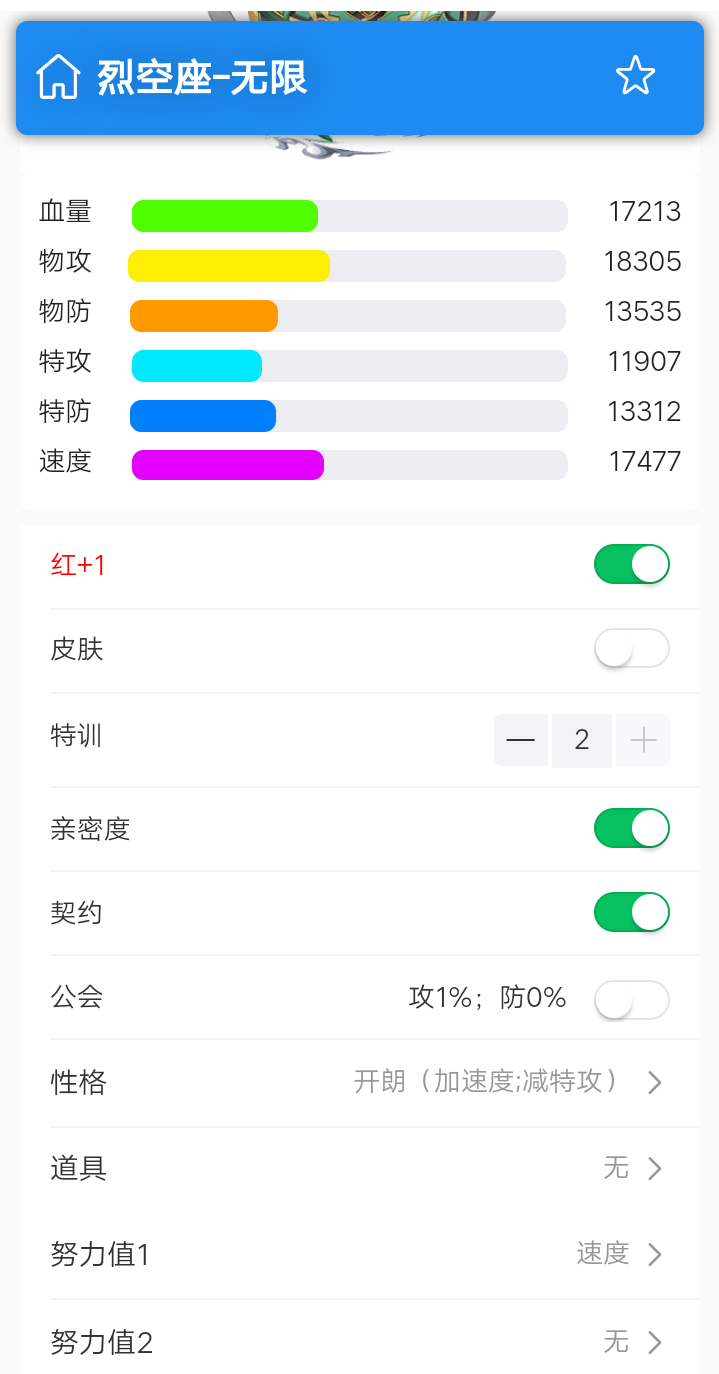Increase 特训 level with plus
This screenshot has height=1374, width=719.
click(643, 740)
